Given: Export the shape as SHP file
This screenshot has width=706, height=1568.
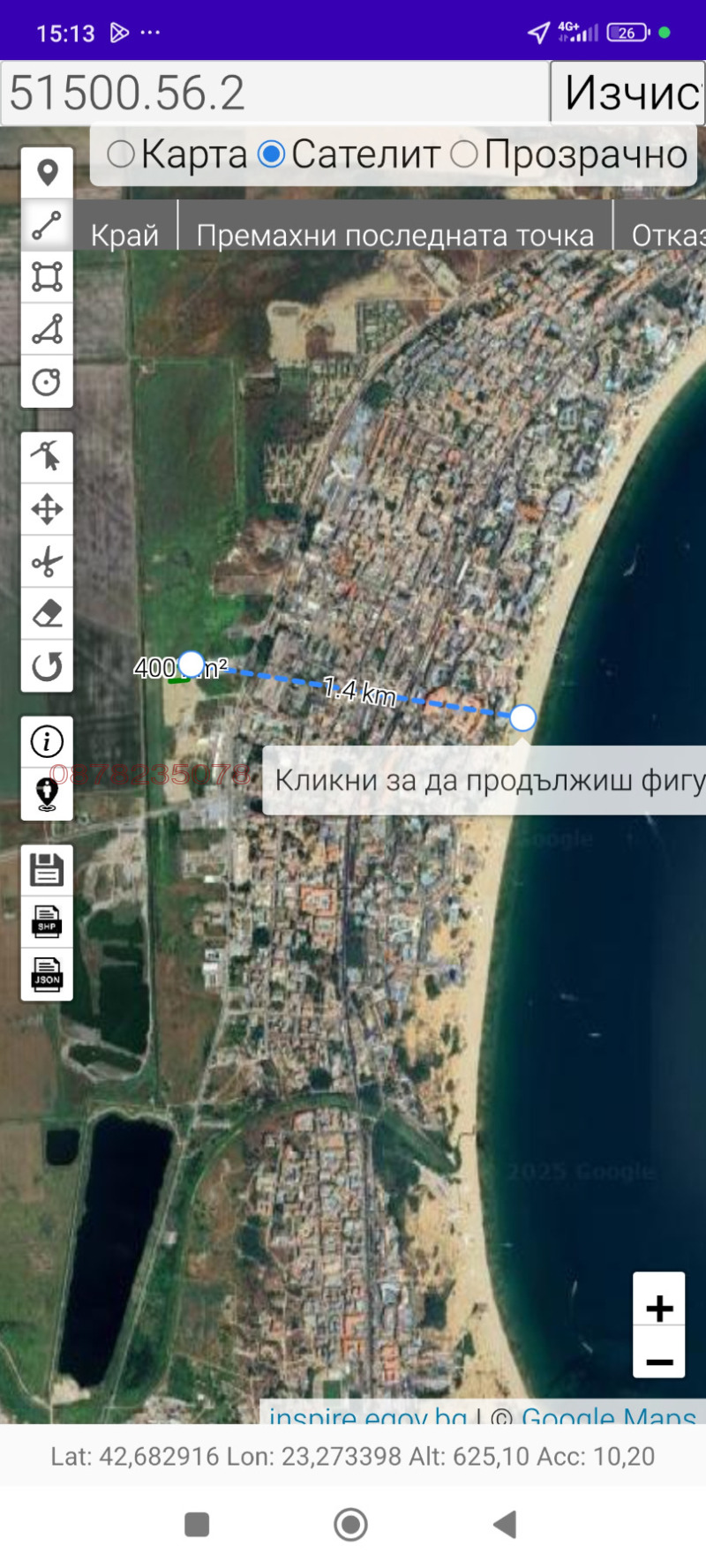Looking at the screenshot, I should pos(46,922).
